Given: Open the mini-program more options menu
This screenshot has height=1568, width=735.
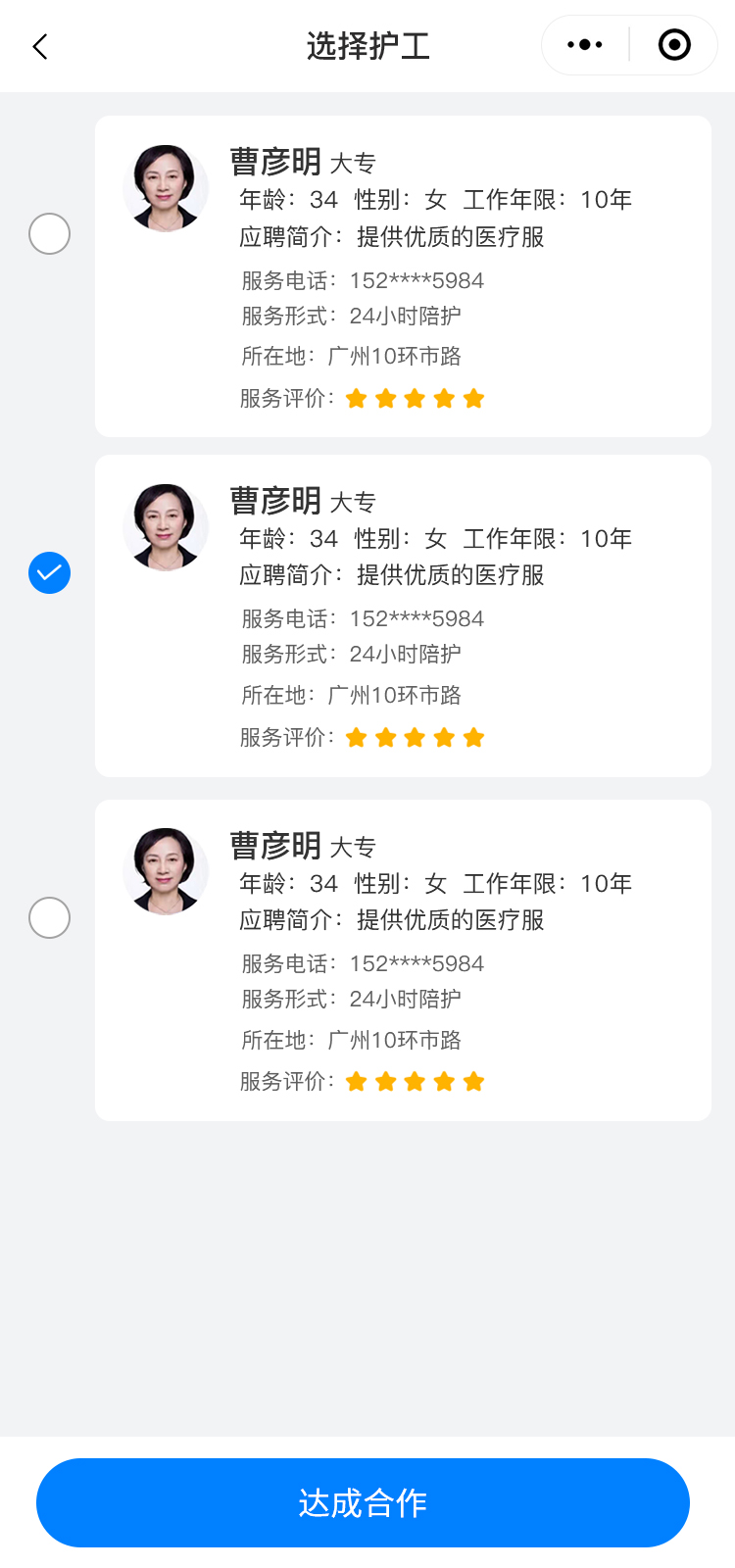Looking at the screenshot, I should click(585, 45).
